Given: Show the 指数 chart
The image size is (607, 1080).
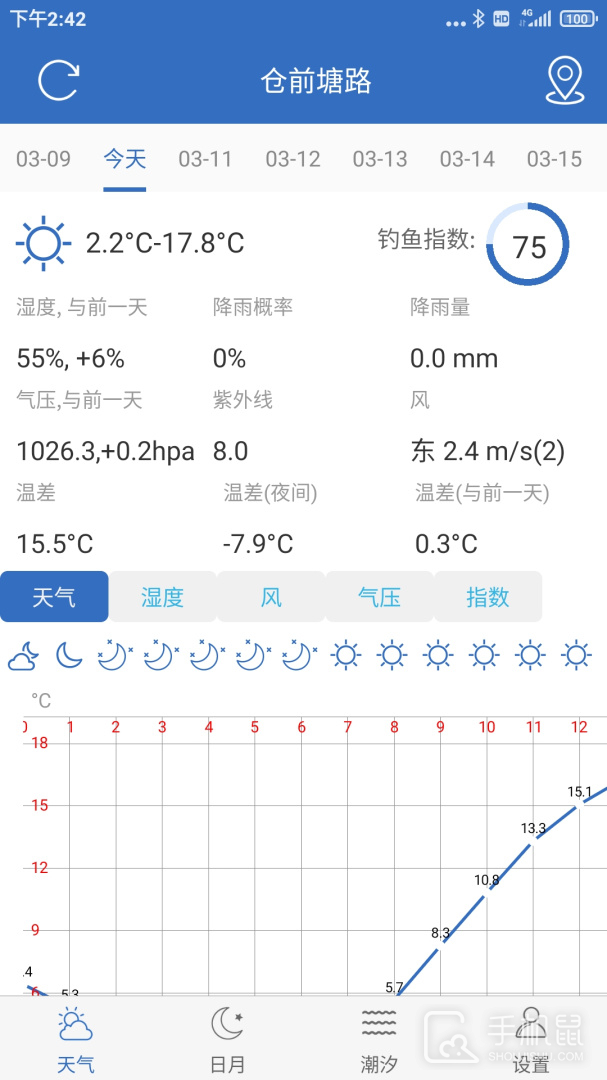Looking at the screenshot, I should (x=488, y=596).
